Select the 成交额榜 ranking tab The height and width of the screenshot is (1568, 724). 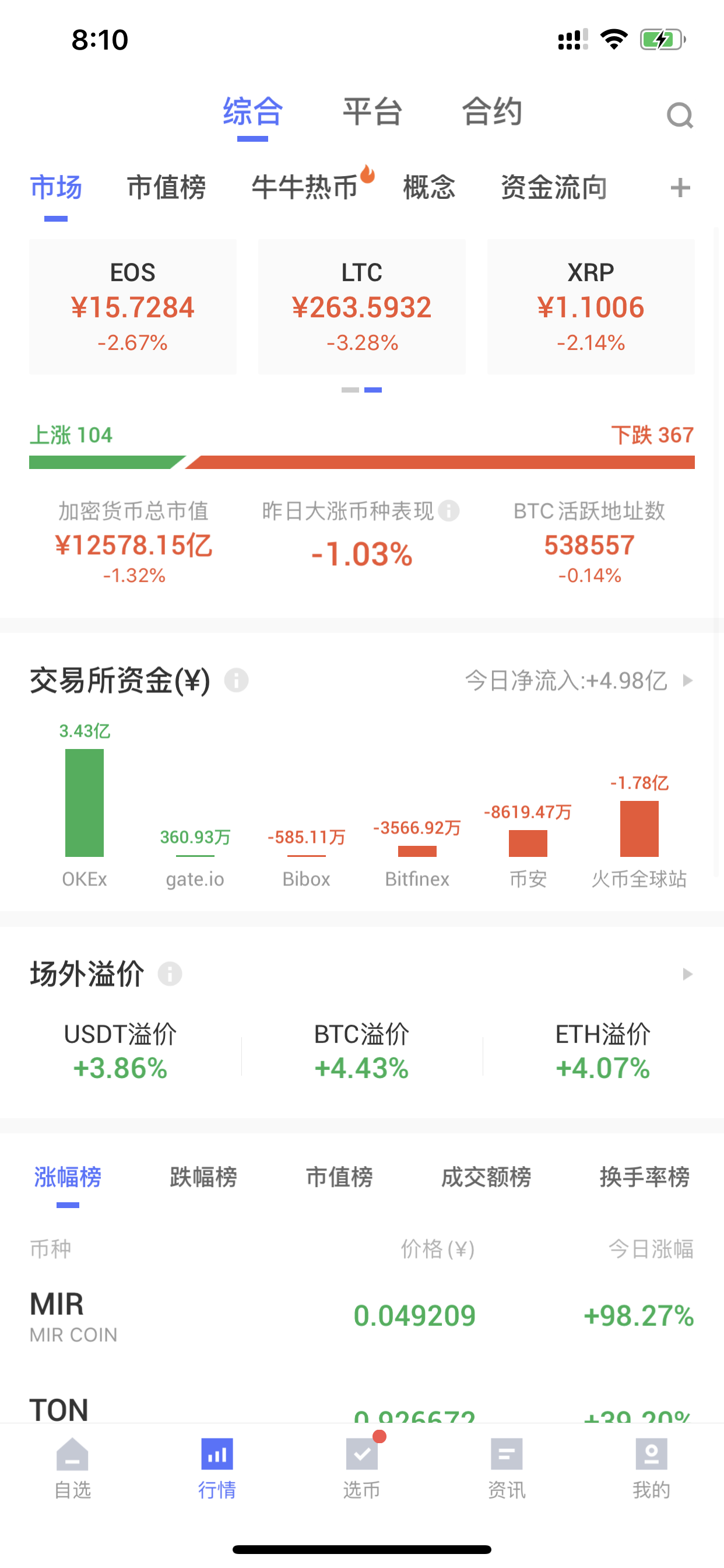(x=486, y=1177)
